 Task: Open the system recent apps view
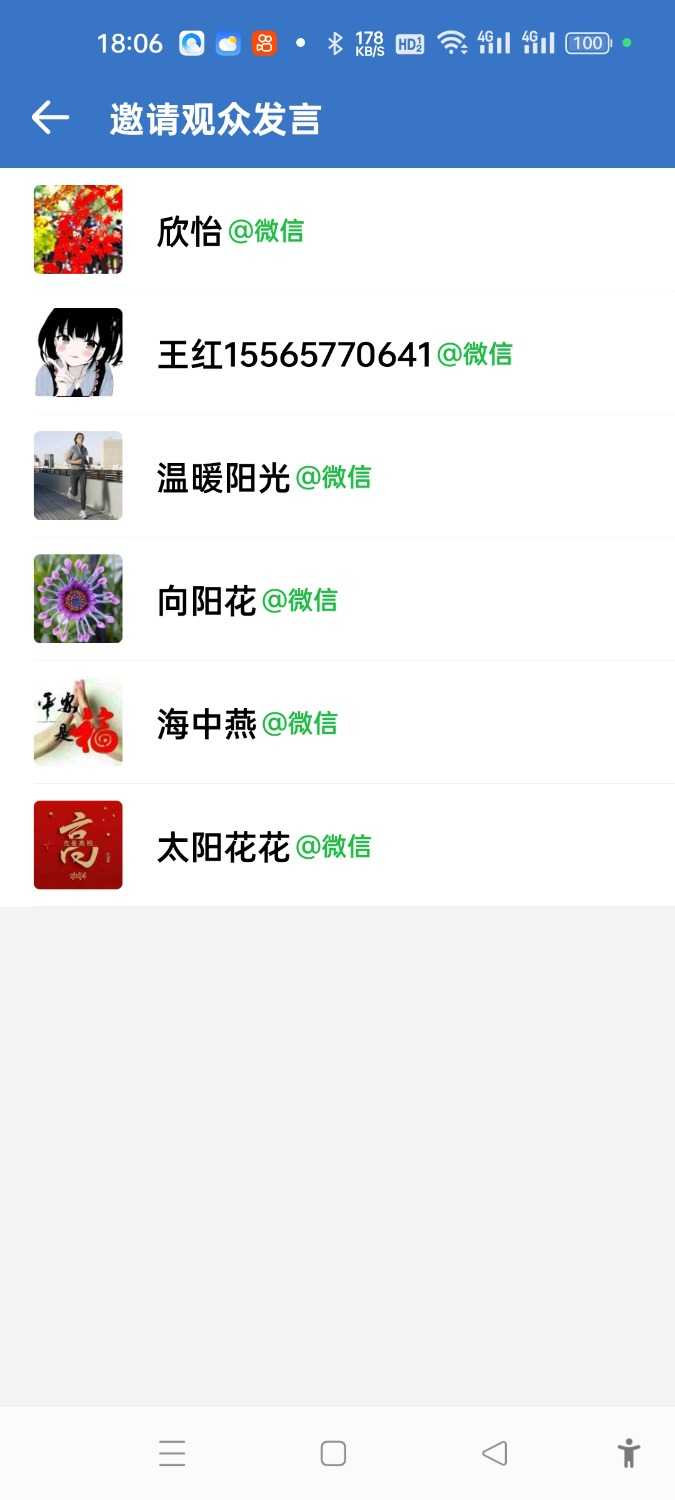(172, 1453)
